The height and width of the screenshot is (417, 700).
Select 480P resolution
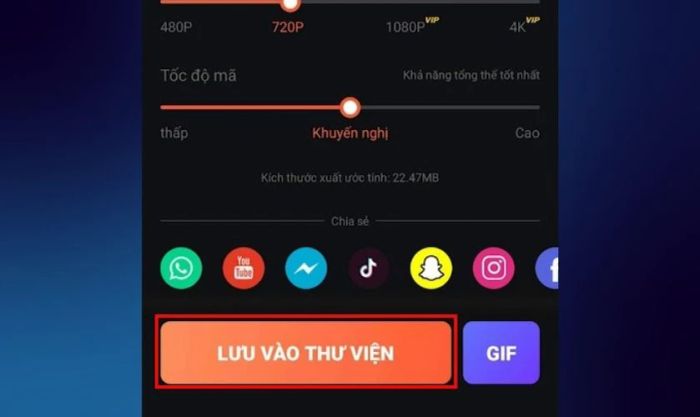176,27
